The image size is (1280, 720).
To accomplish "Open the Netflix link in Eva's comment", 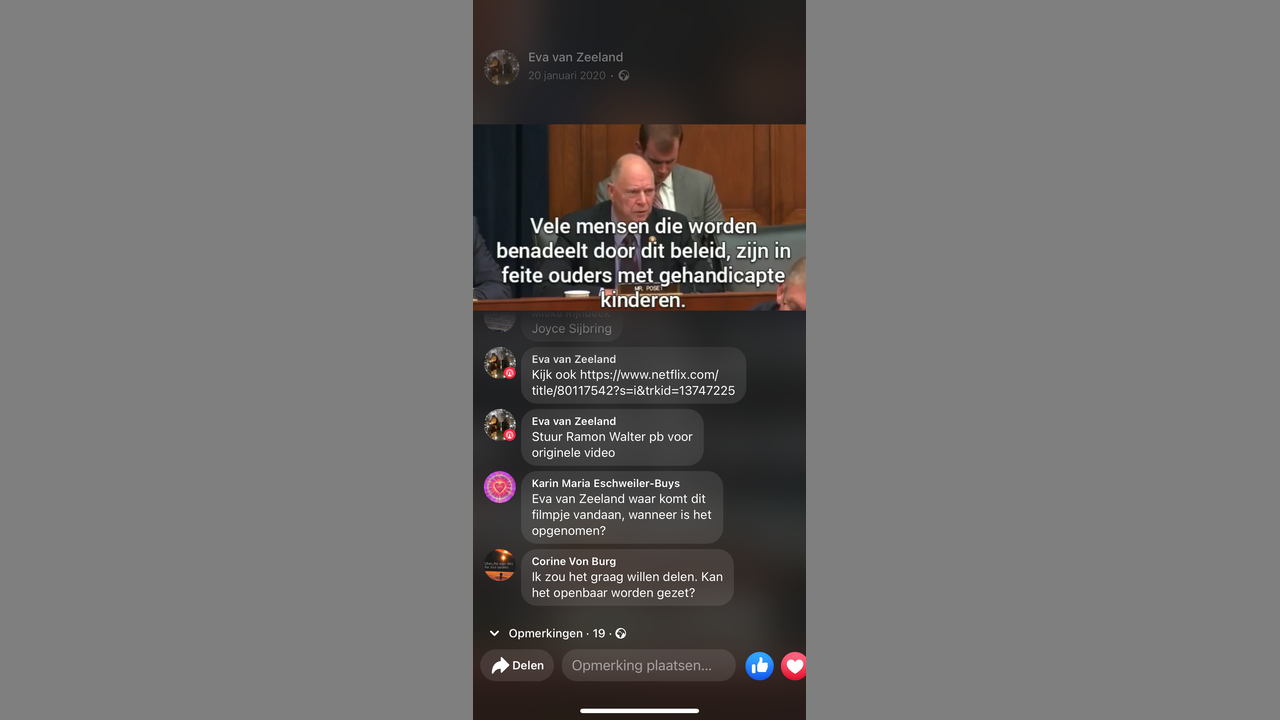I will coord(633,383).
